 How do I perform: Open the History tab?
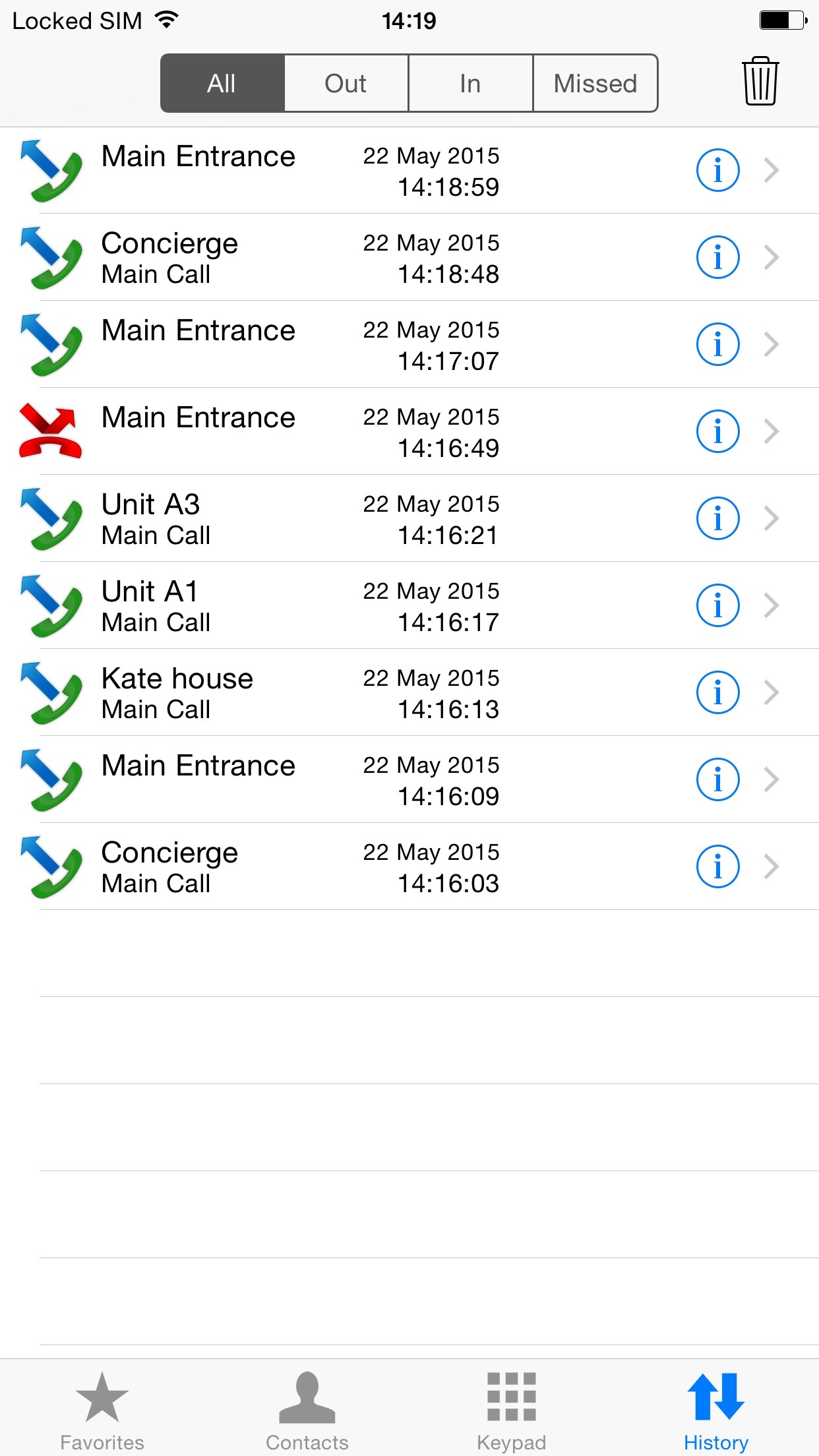point(716,1410)
